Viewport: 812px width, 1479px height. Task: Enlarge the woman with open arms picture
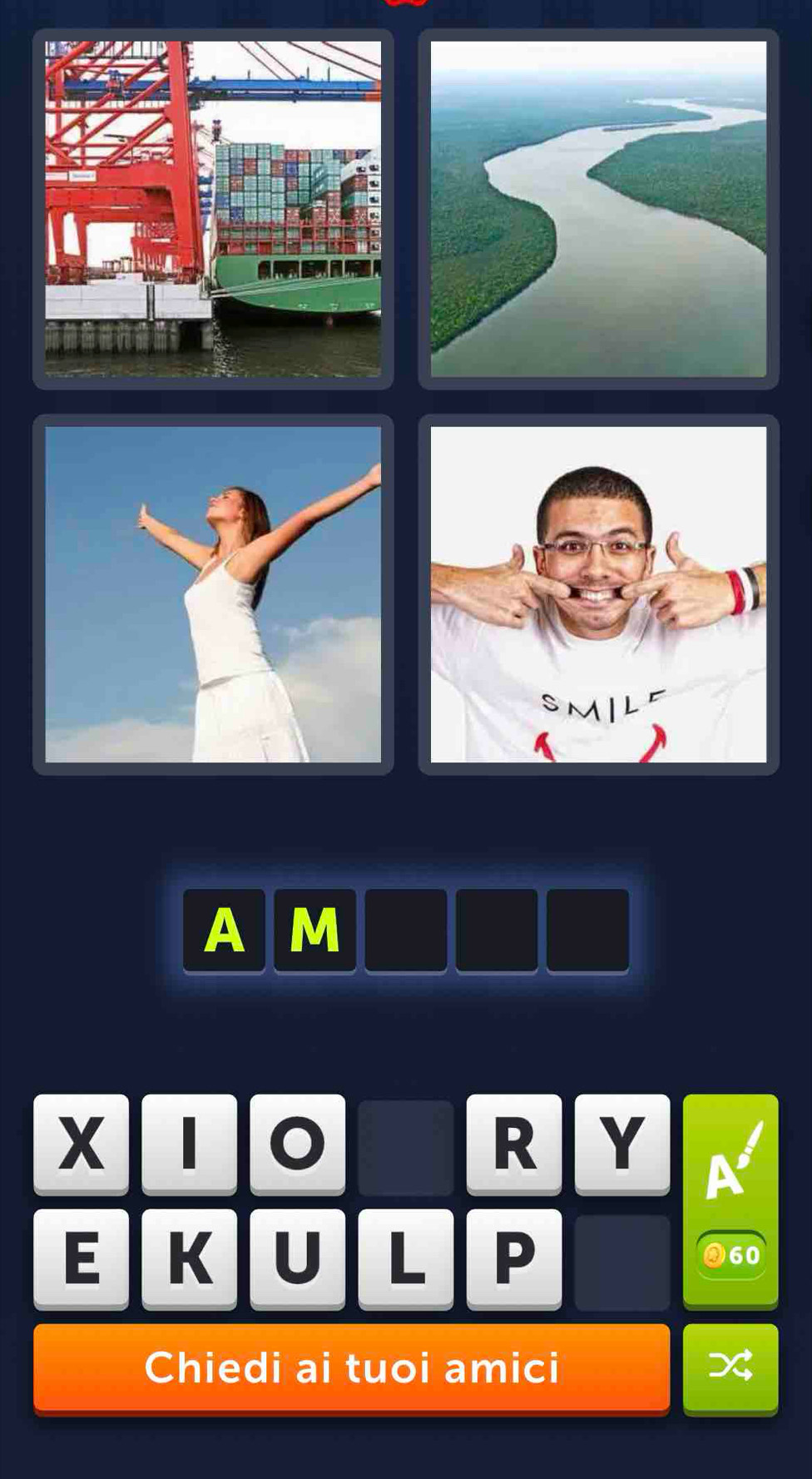[x=213, y=594]
